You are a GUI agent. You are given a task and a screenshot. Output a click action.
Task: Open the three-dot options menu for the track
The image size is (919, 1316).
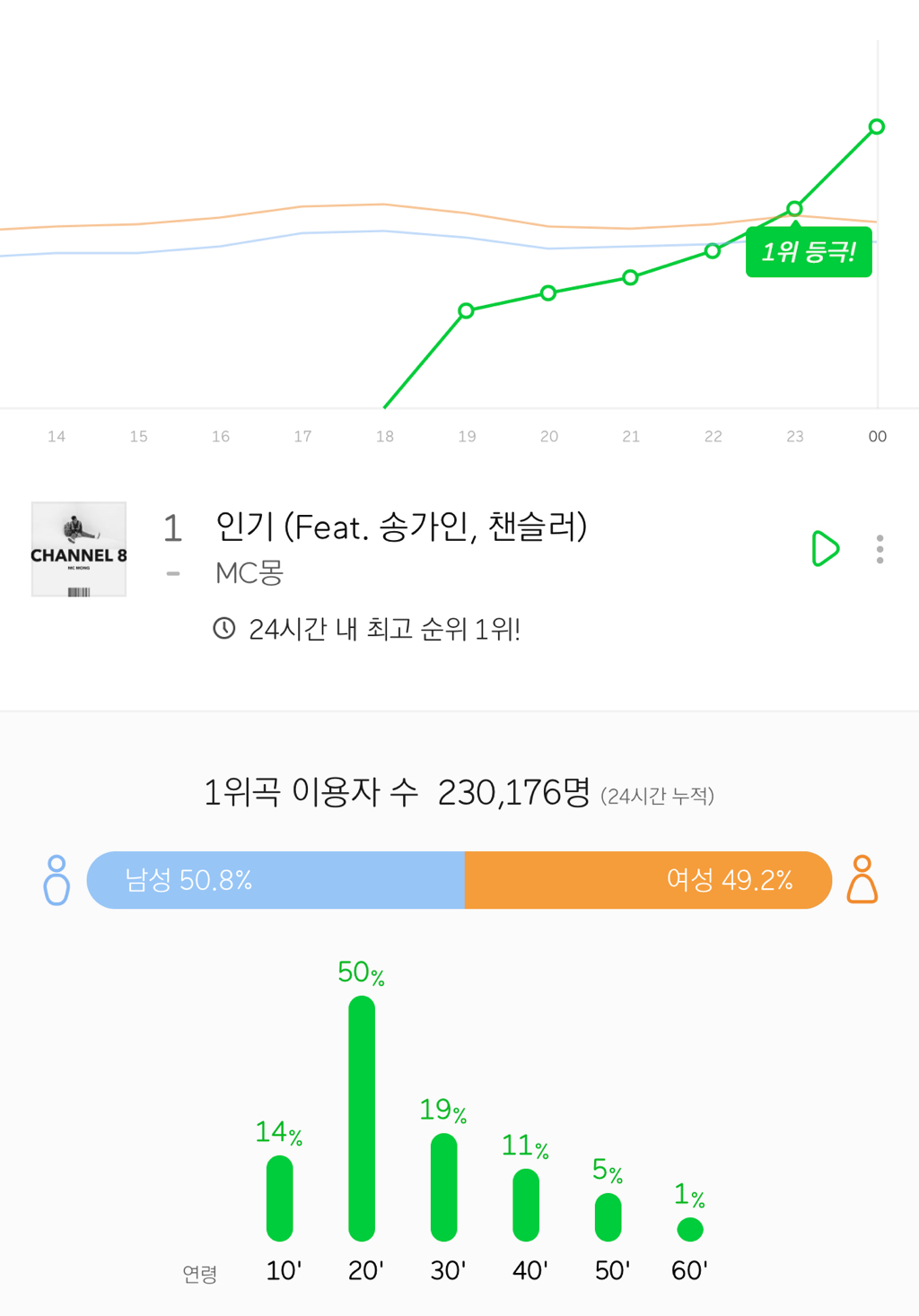tap(880, 549)
